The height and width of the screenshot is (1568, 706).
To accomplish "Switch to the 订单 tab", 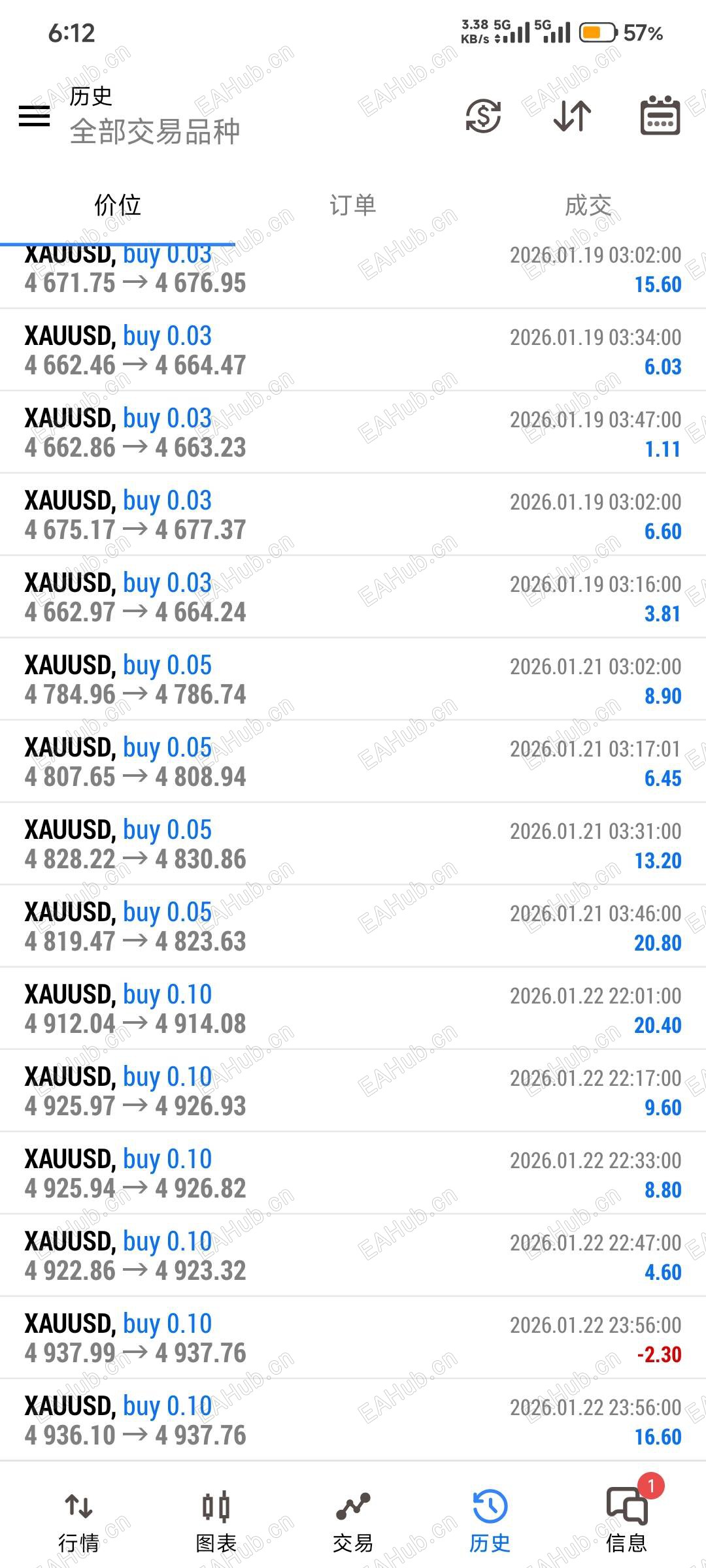I will (352, 205).
